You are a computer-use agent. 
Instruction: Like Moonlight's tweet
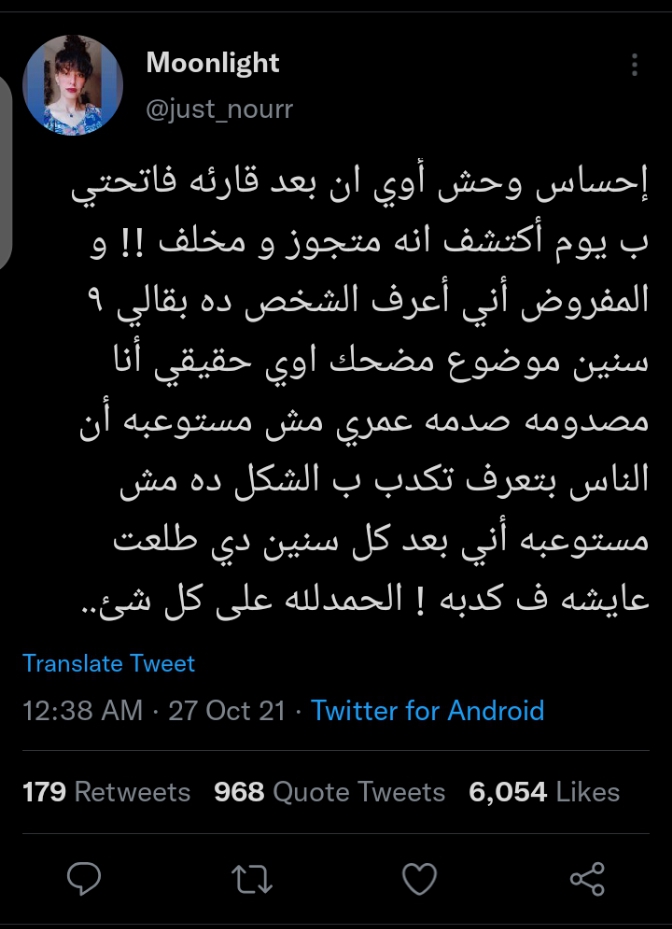pyautogui.click(x=419, y=880)
